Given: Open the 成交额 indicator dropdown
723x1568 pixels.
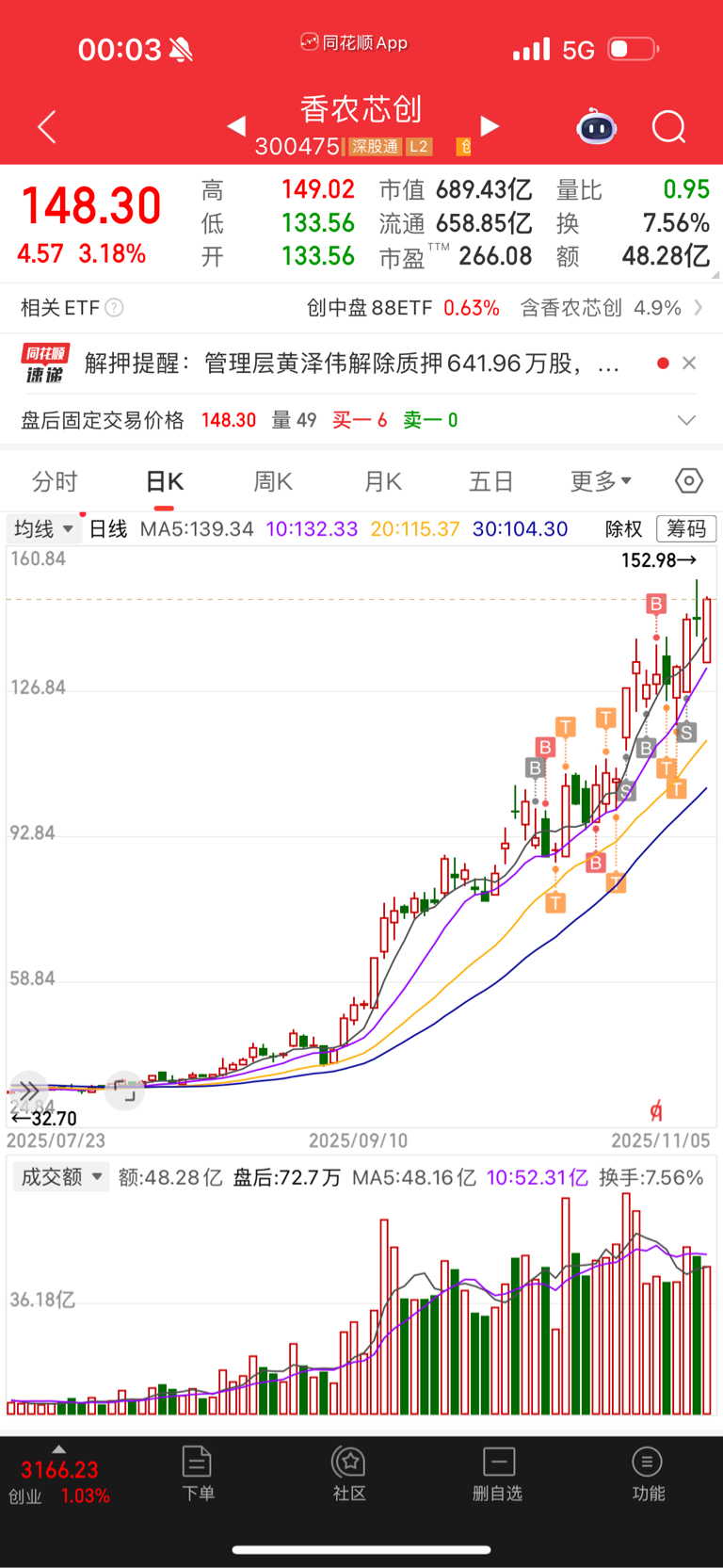Looking at the screenshot, I should coord(61,1176).
